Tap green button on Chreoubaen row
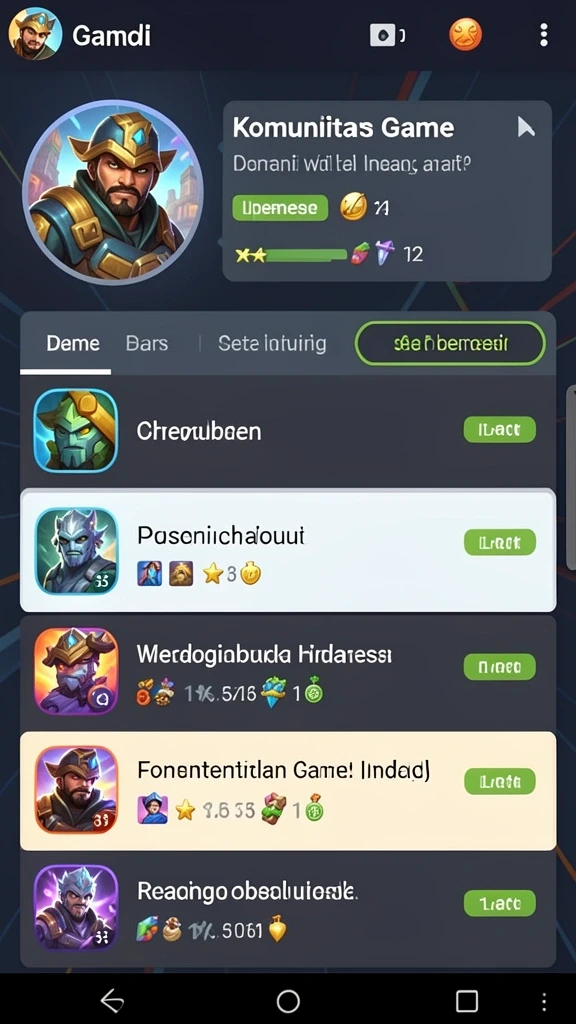 click(500, 430)
